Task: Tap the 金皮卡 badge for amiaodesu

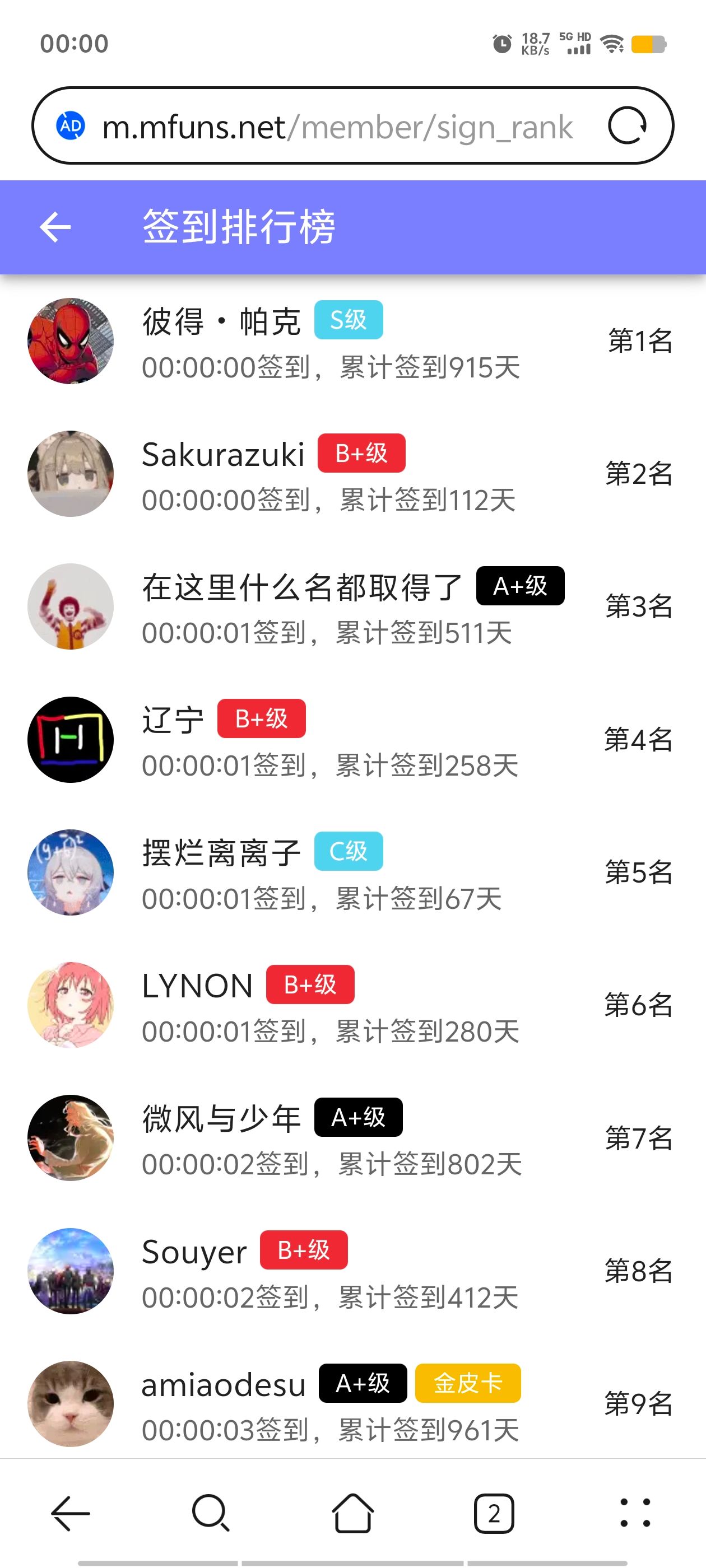Action: point(468,1384)
